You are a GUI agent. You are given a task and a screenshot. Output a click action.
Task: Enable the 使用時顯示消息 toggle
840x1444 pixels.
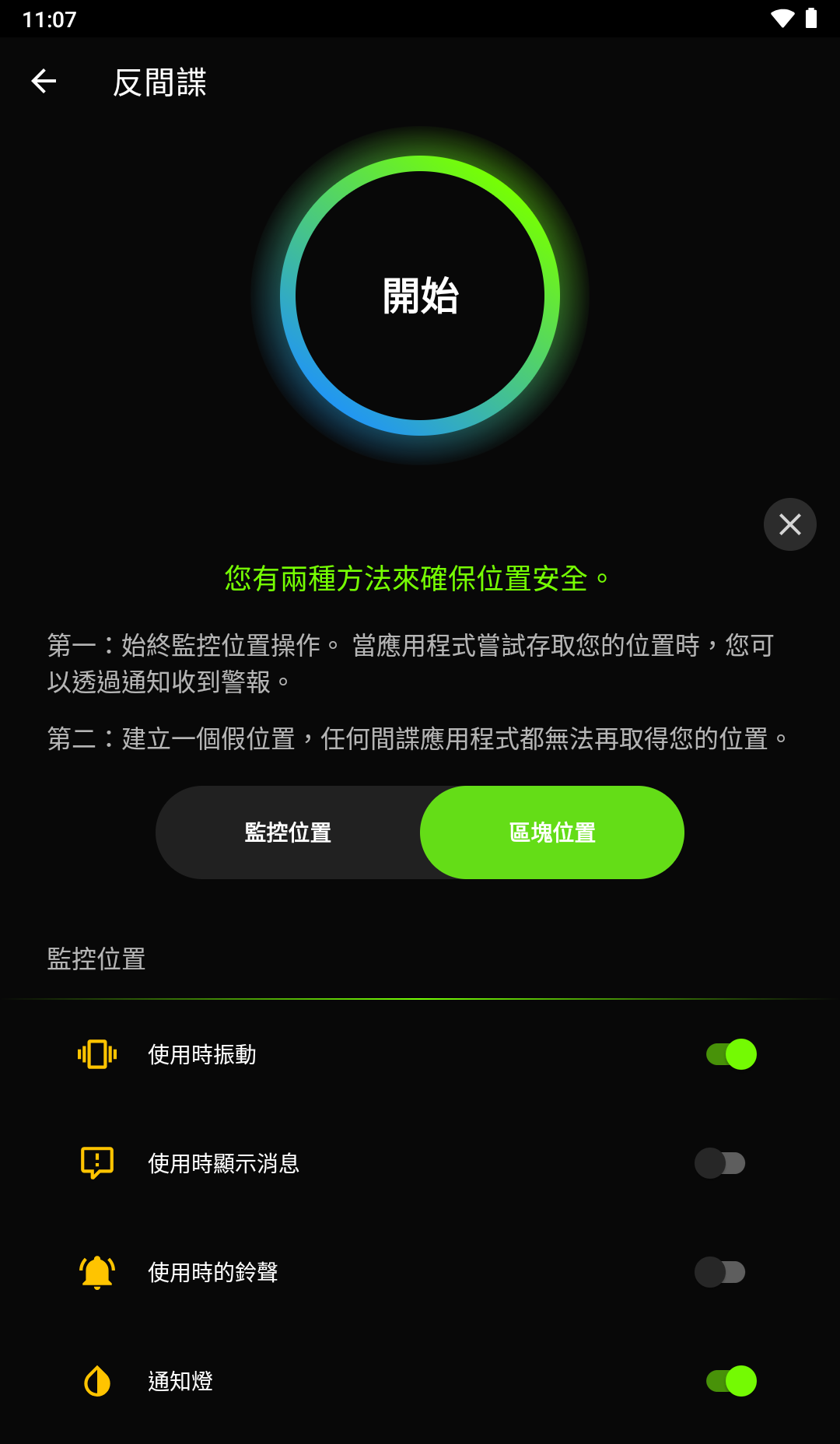719,1162
